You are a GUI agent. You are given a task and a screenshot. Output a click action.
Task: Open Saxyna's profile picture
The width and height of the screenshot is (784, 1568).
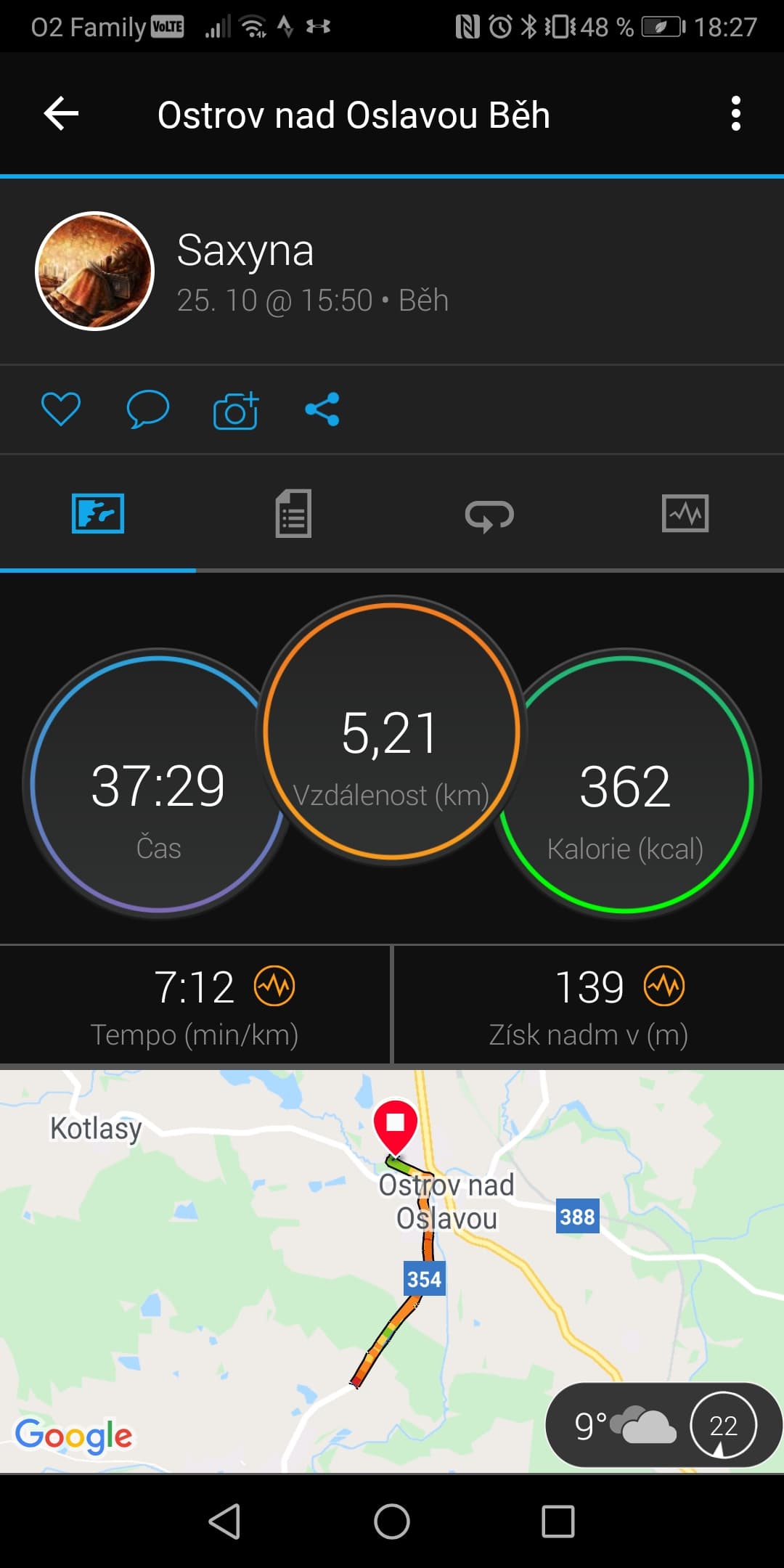click(x=95, y=271)
